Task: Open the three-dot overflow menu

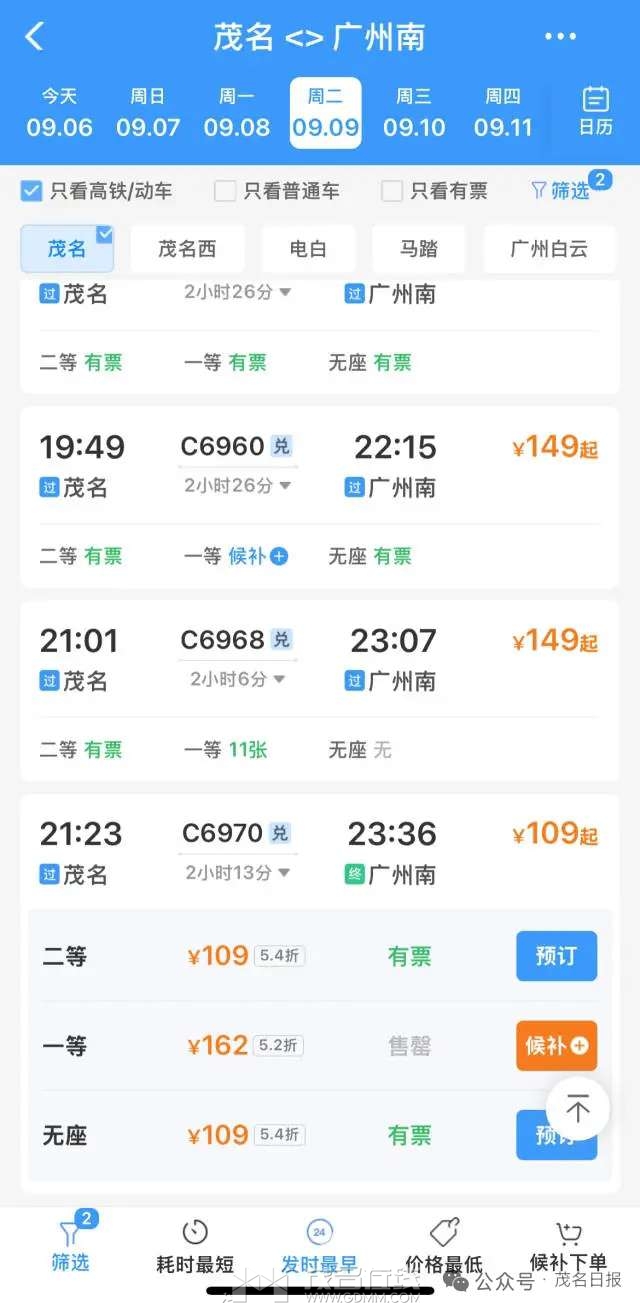Action: click(560, 37)
